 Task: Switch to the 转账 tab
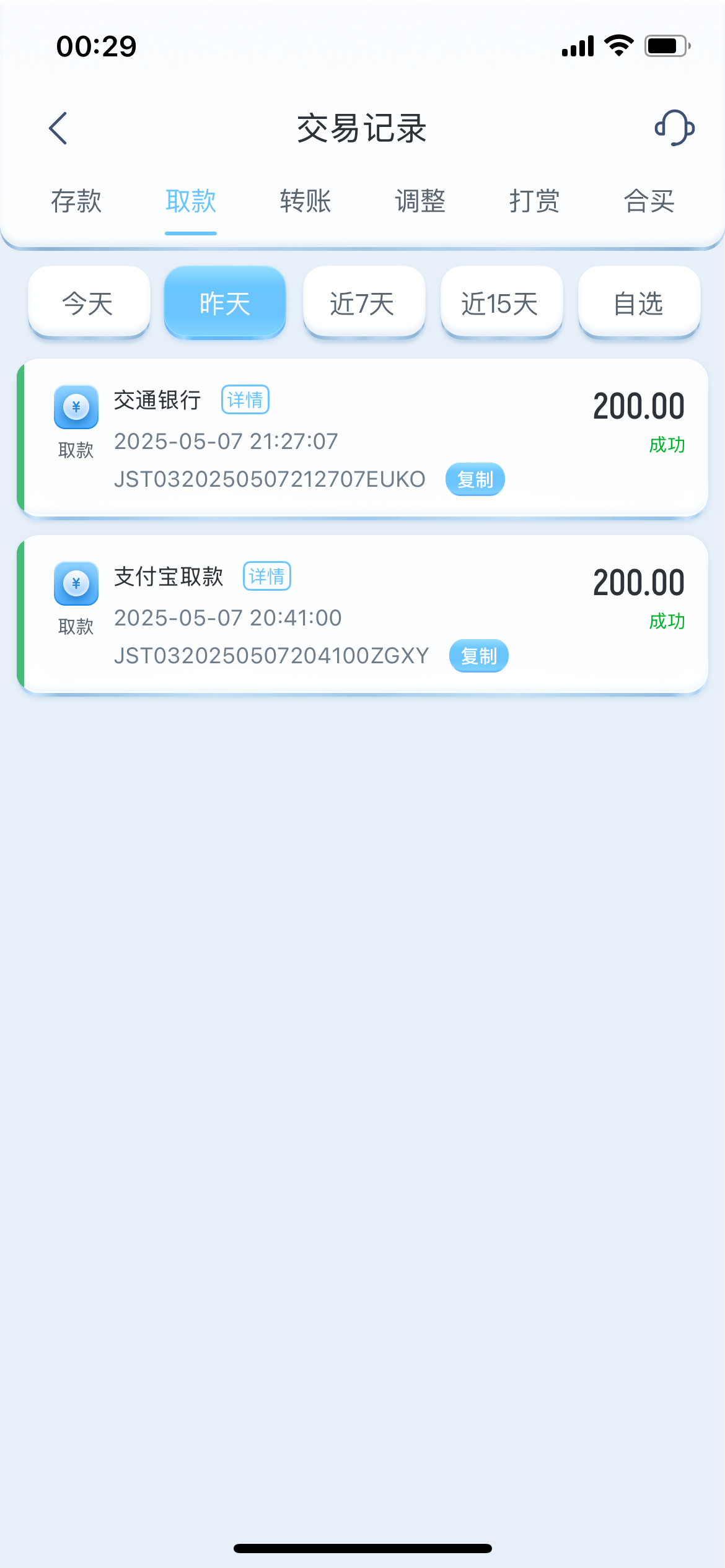tap(305, 201)
